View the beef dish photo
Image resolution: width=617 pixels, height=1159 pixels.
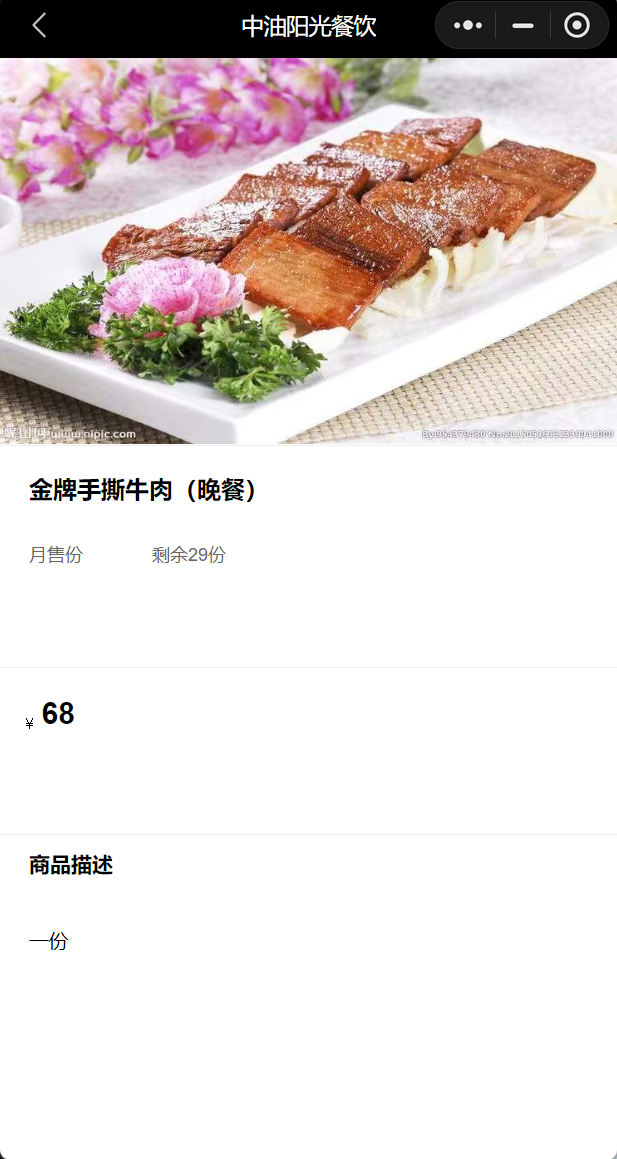point(308,250)
